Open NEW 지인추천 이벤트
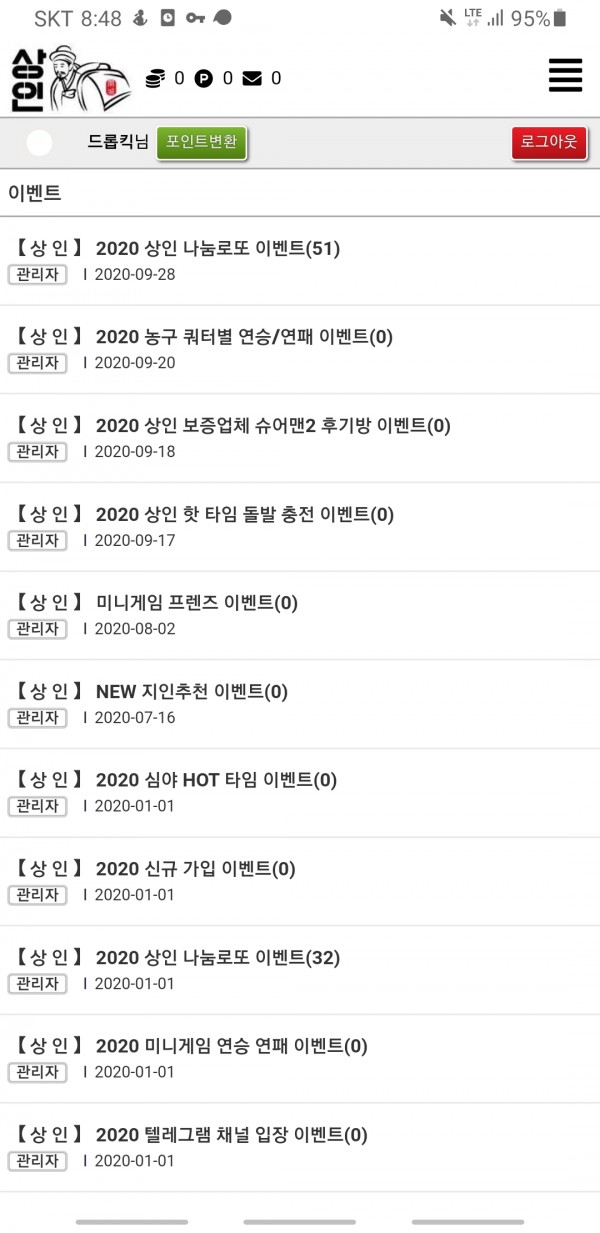 pyautogui.click(x=192, y=692)
